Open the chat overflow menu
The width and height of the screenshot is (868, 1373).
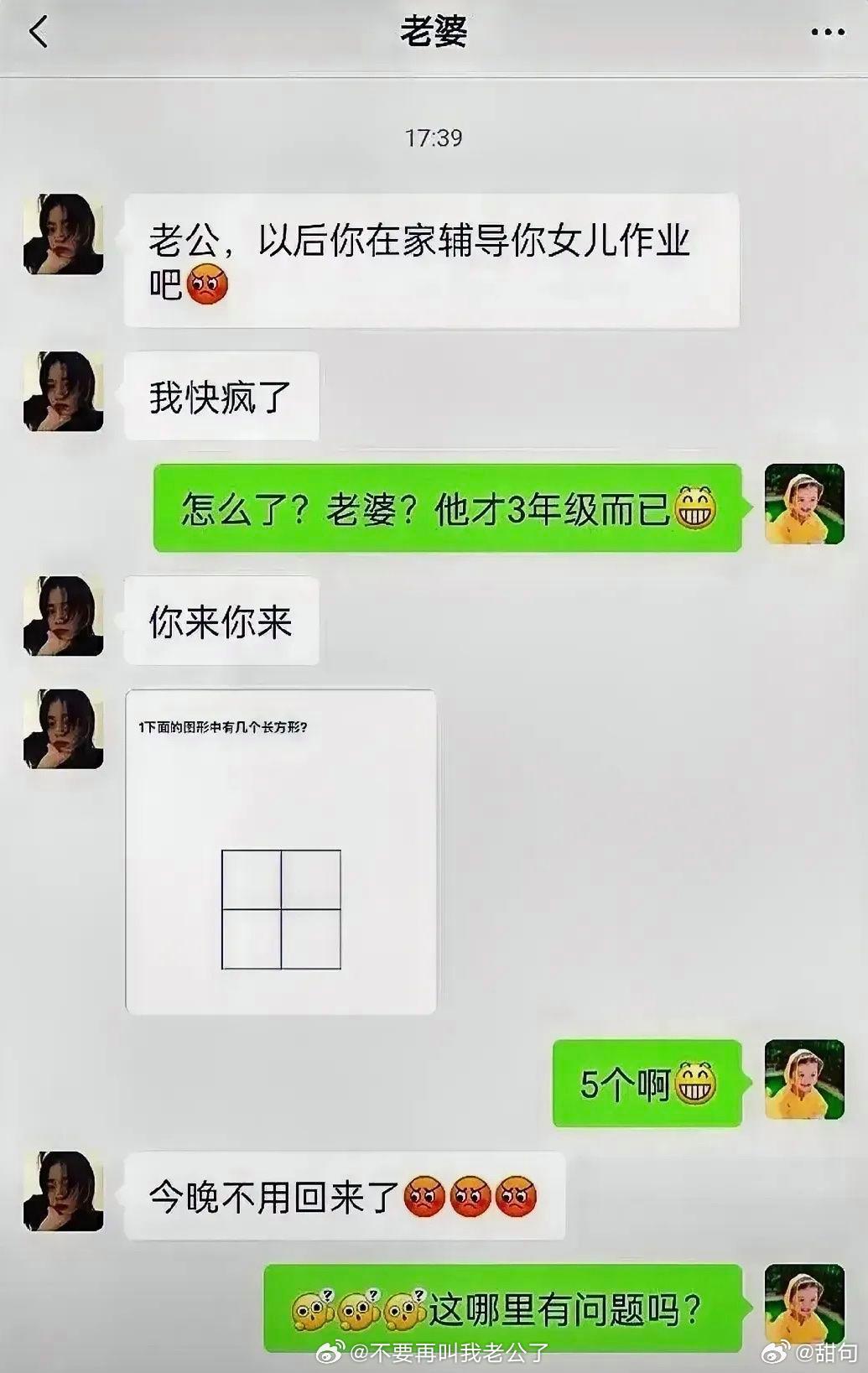click(x=827, y=33)
